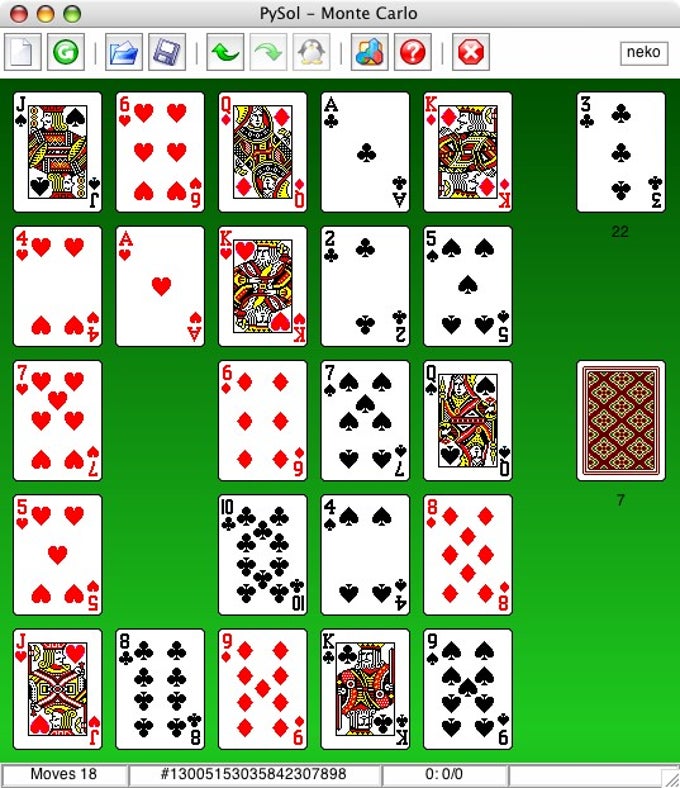Tap the face-down stock pile
The height and width of the screenshot is (788, 680).
pos(620,421)
